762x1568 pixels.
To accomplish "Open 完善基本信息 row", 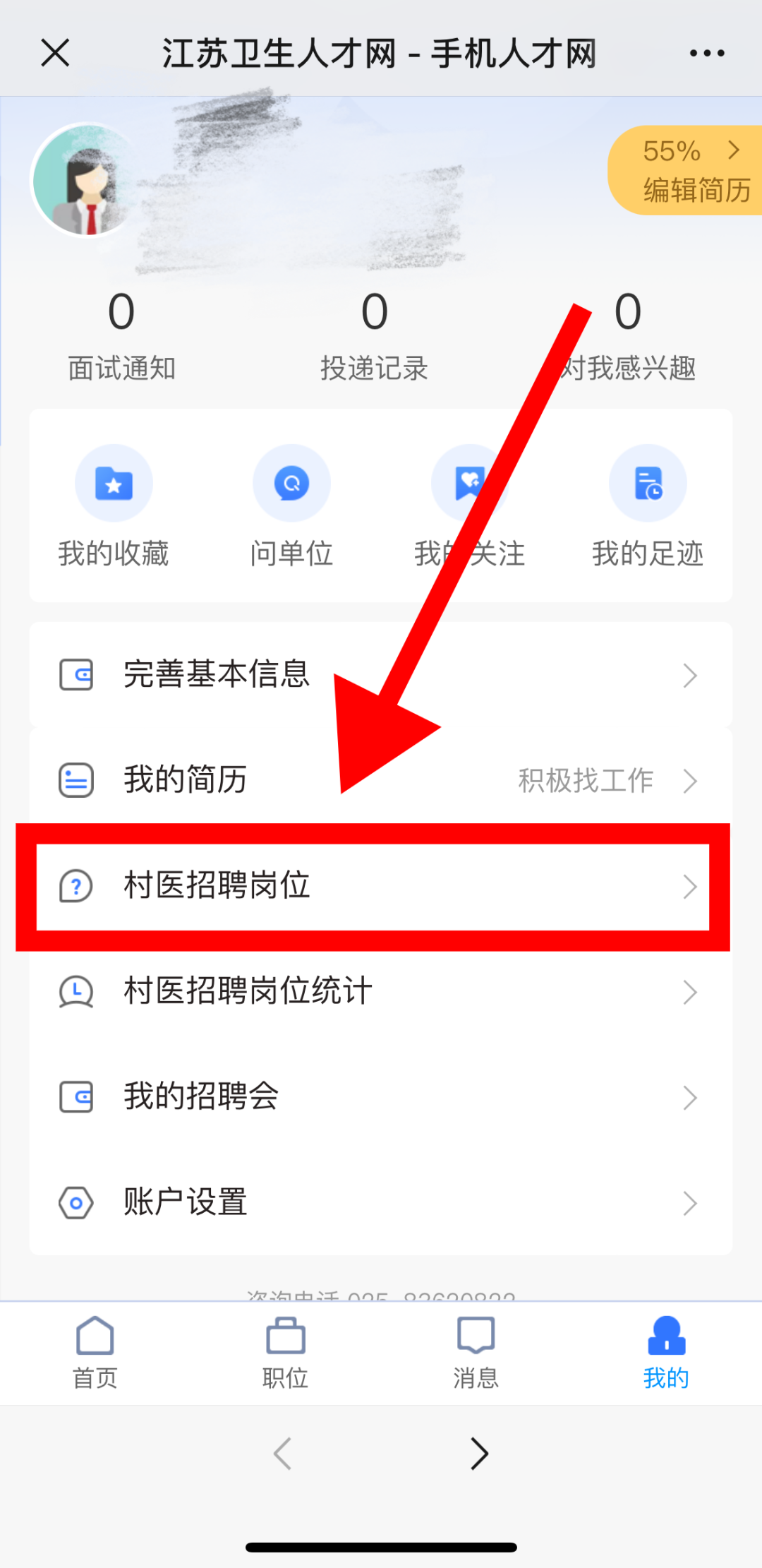I will 380,675.
